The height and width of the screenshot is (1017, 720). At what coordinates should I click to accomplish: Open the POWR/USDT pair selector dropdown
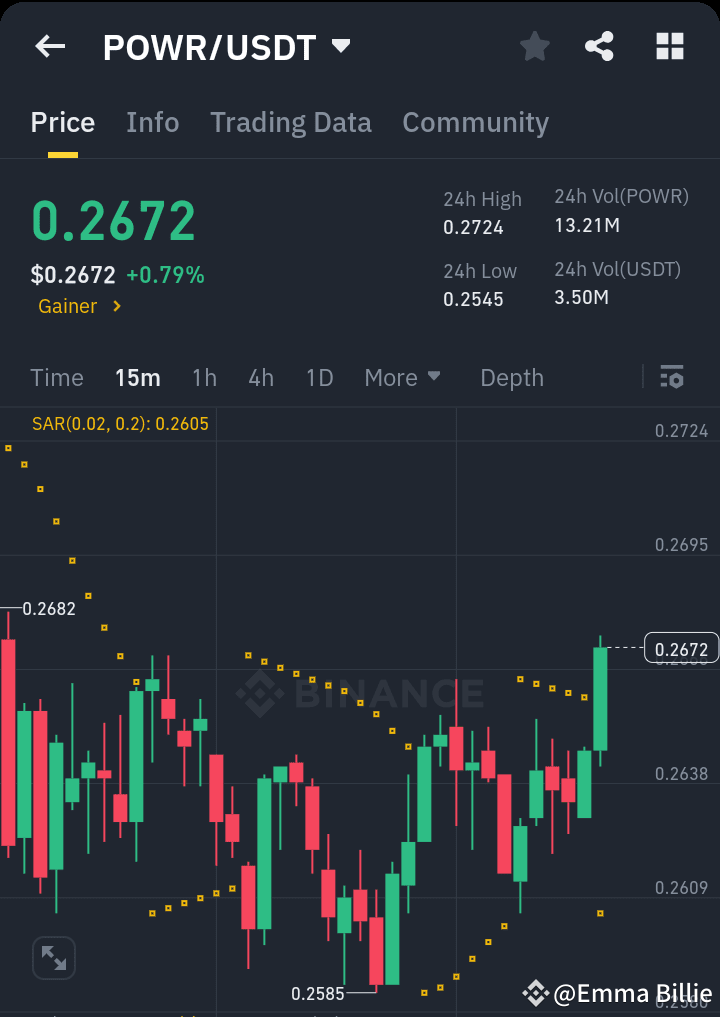point(226,46)
